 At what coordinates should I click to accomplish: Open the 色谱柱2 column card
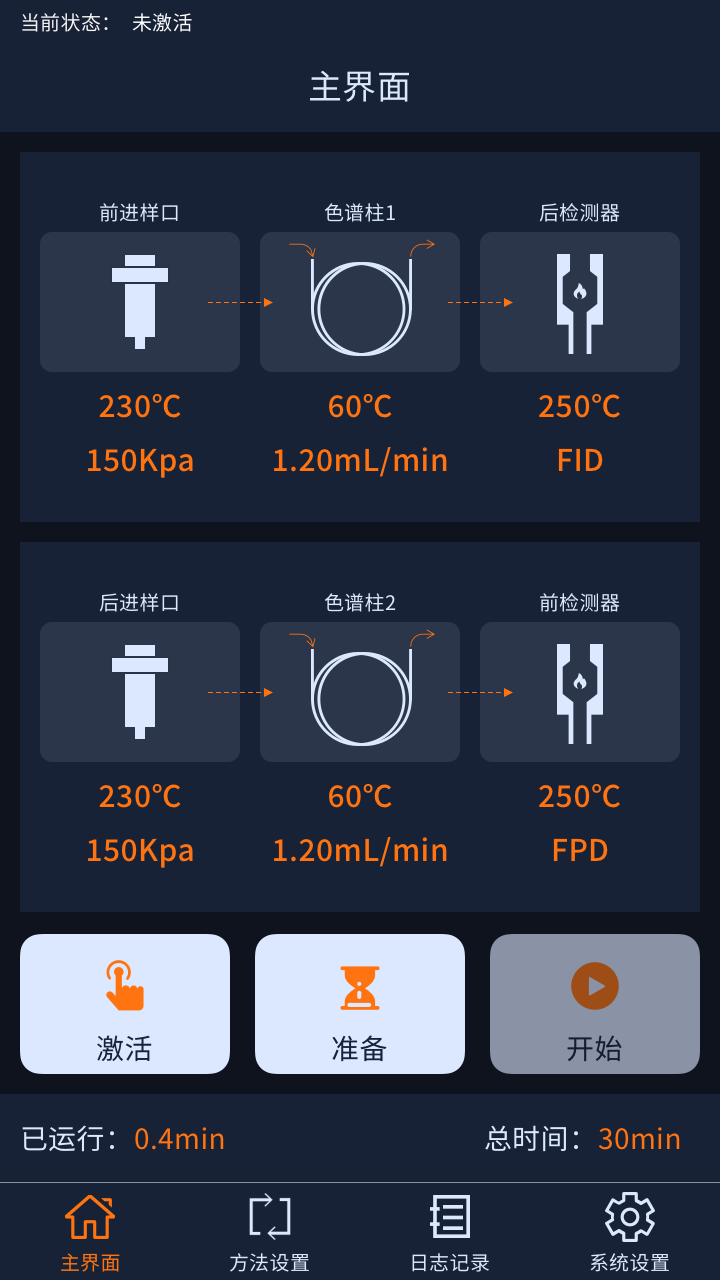coord(360,692)
